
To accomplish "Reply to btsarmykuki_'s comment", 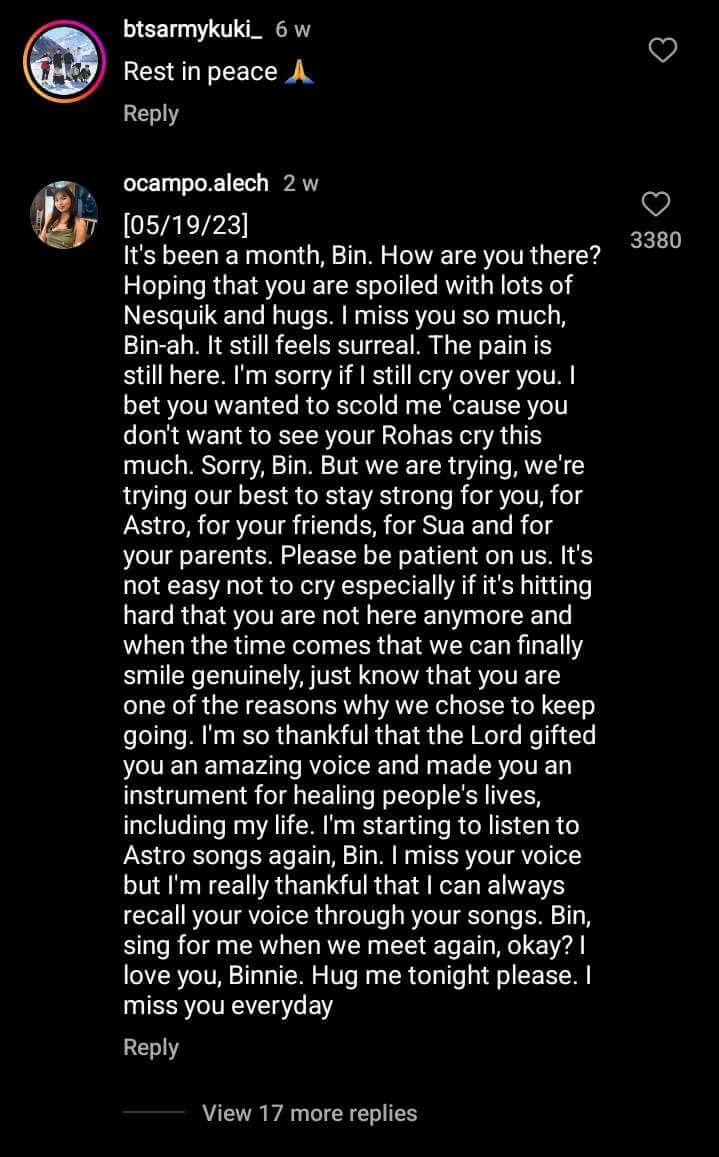I will pyautogui.click(x=150, y=114).
